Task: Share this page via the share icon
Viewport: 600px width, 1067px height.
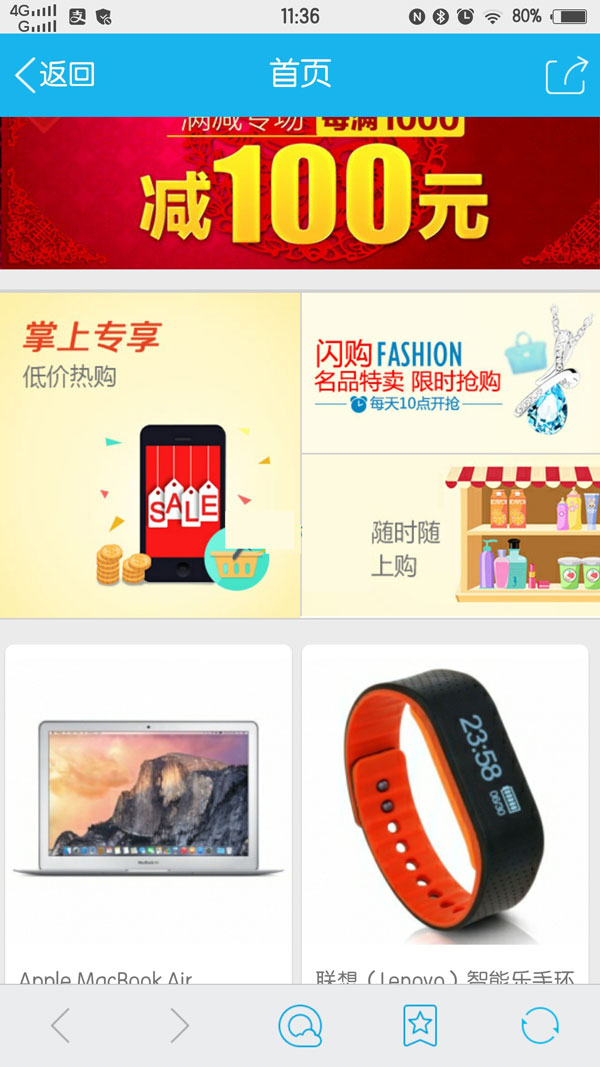Action: 566,76
